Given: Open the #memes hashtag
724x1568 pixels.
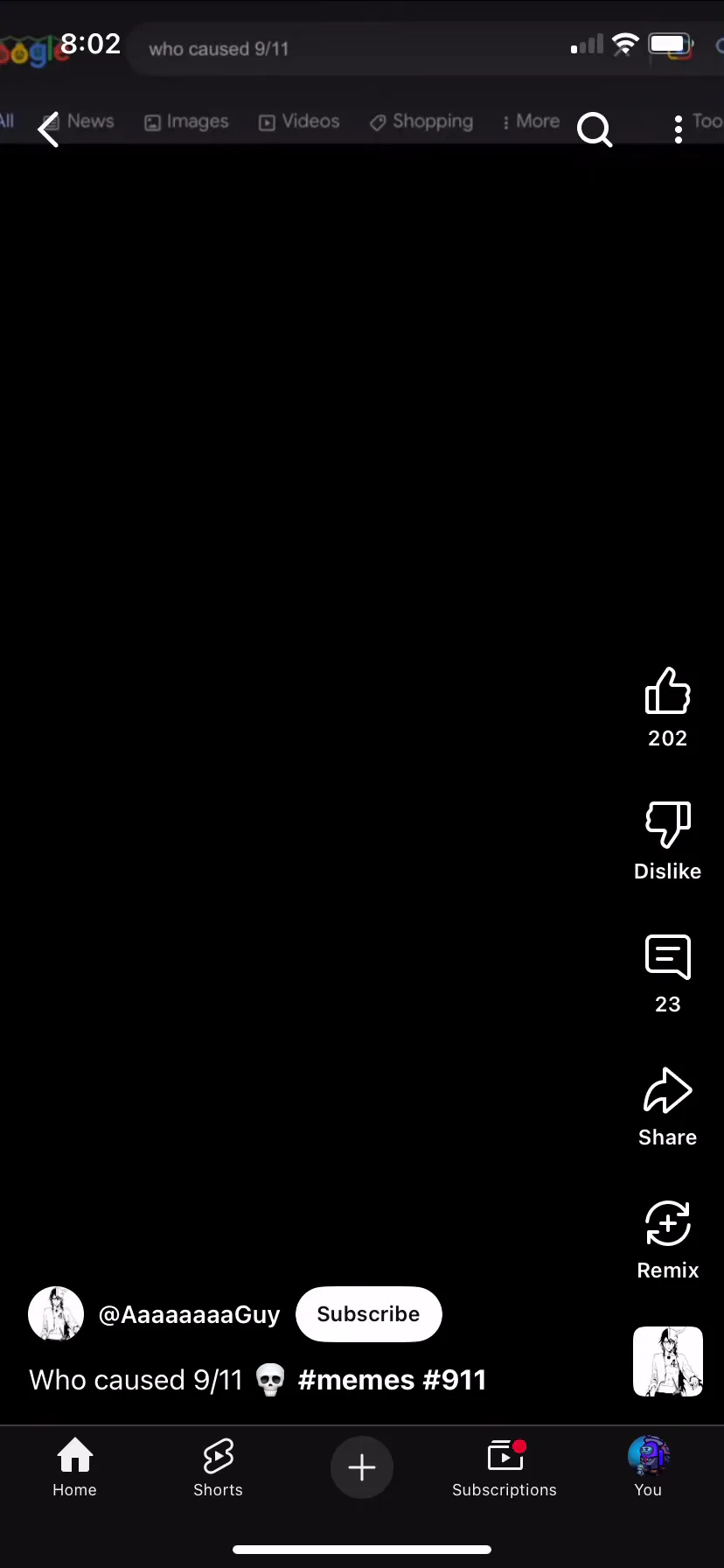Looking at the screenshot, I should click(356, 1380).
